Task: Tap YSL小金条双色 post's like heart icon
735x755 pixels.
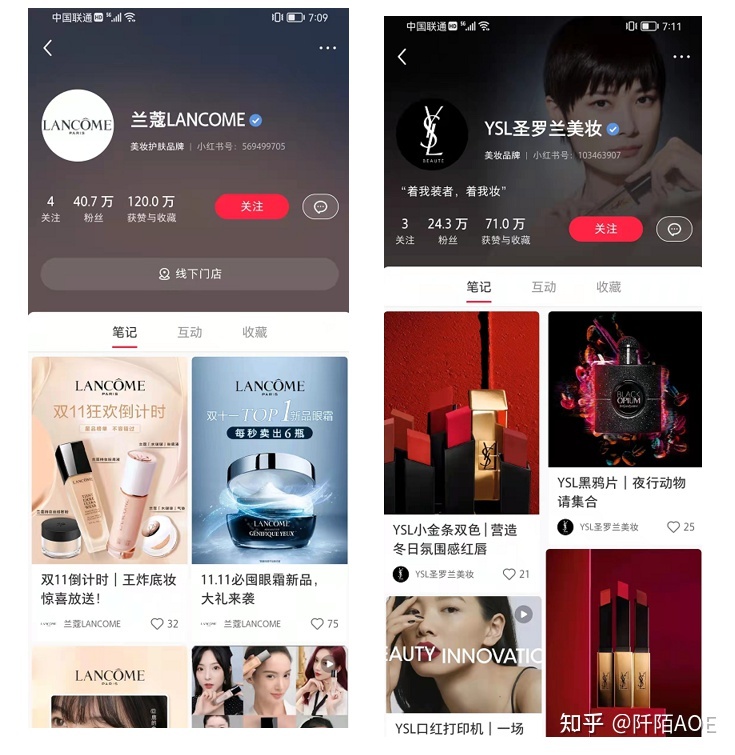Action: (510, 574)
